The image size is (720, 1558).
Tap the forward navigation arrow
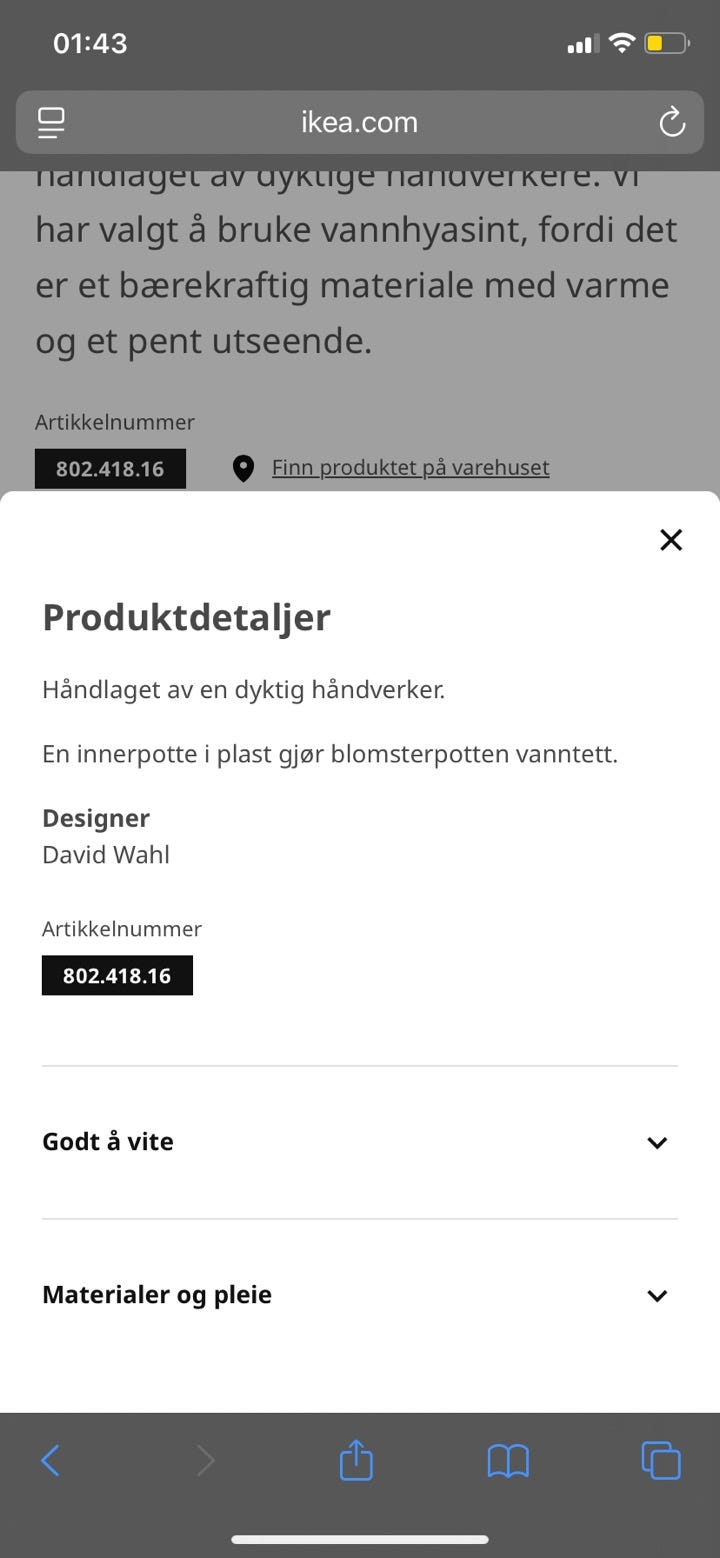pyautogui.click(x=205, y=1460)
